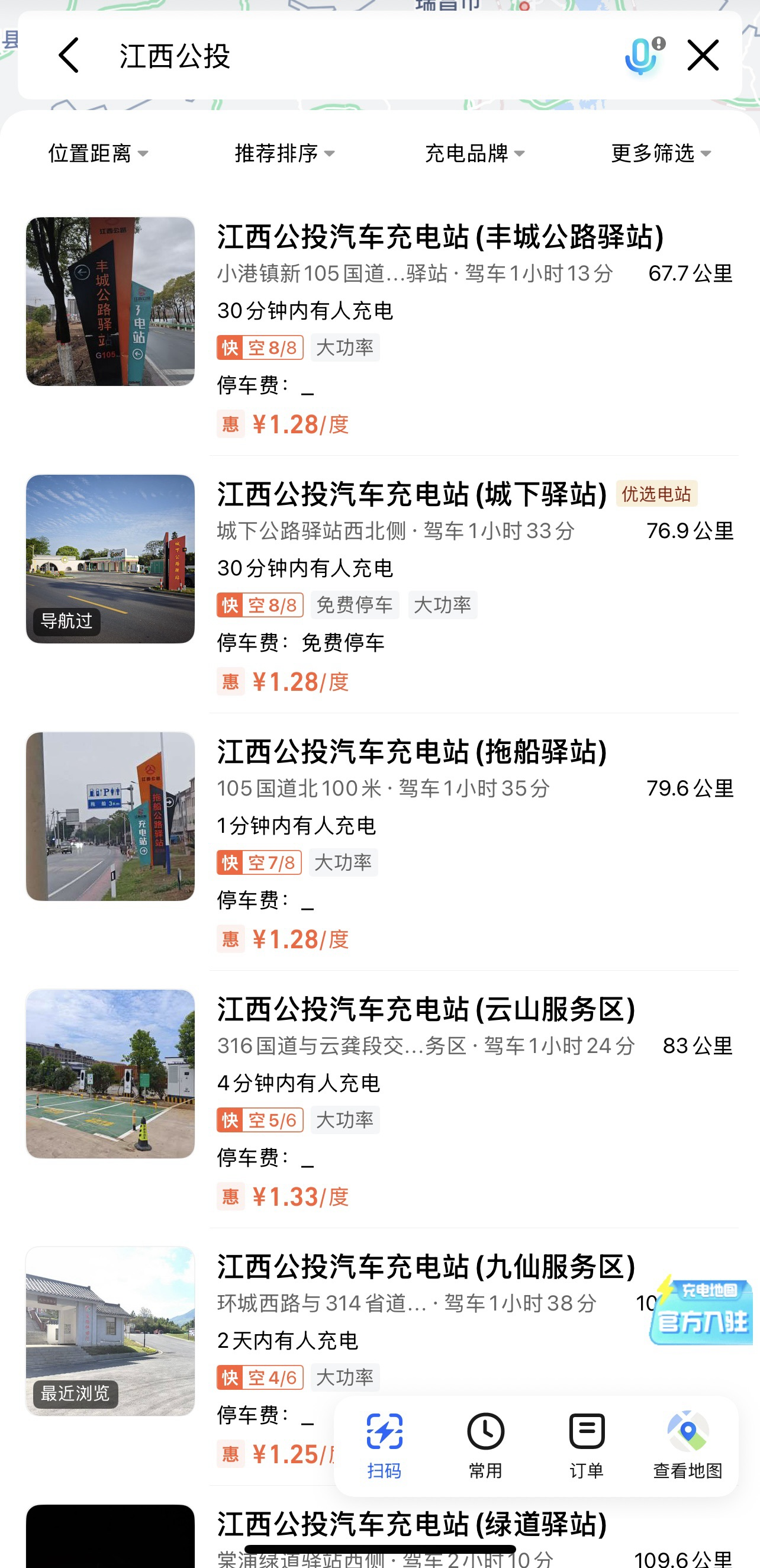
Task: Open the 丰城公路驿站 charging station result
Action: pyautogui.click(x=440, y=237)
